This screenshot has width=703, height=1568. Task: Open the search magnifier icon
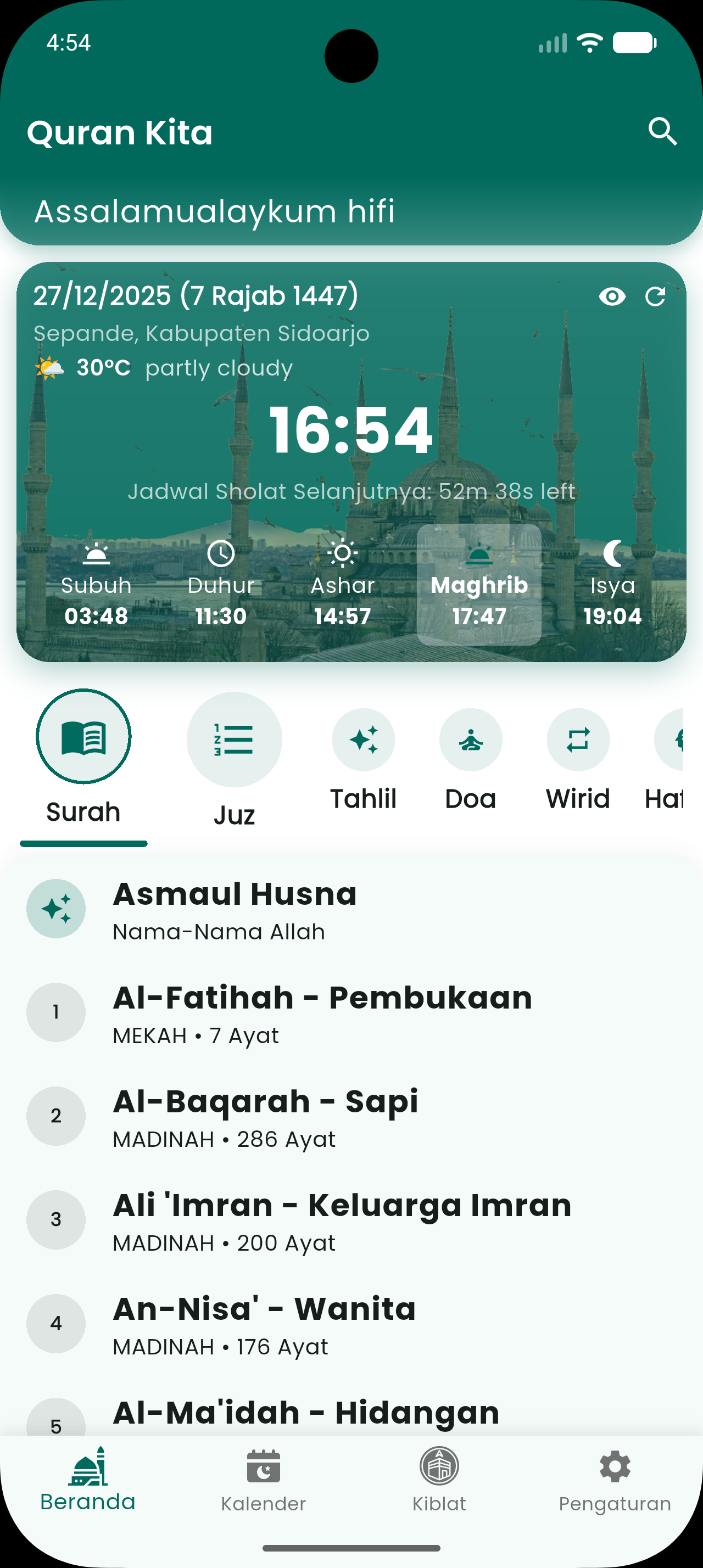[x=662, y=130]
